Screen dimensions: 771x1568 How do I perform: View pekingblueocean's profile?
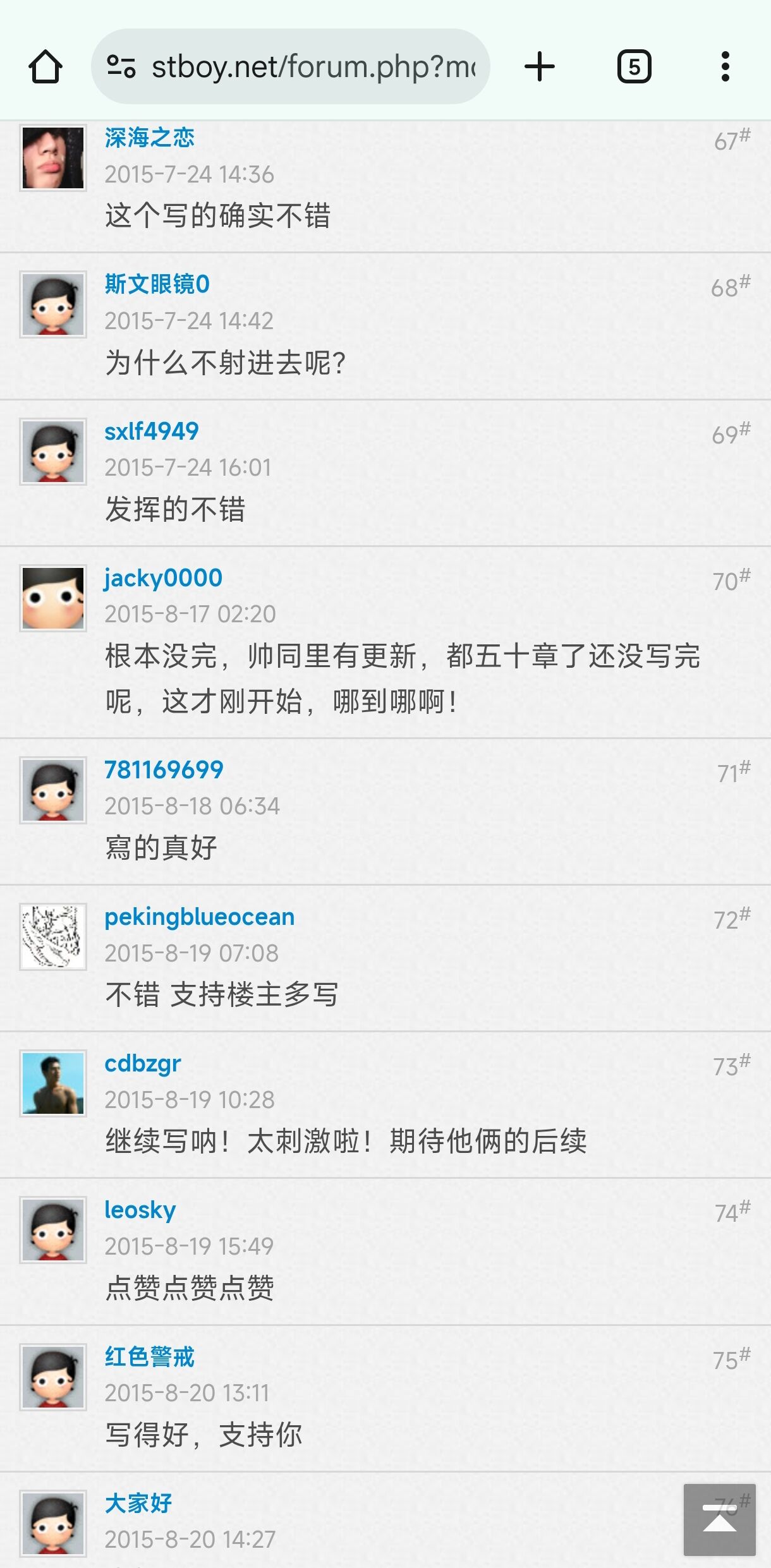(x=199, y=917)
